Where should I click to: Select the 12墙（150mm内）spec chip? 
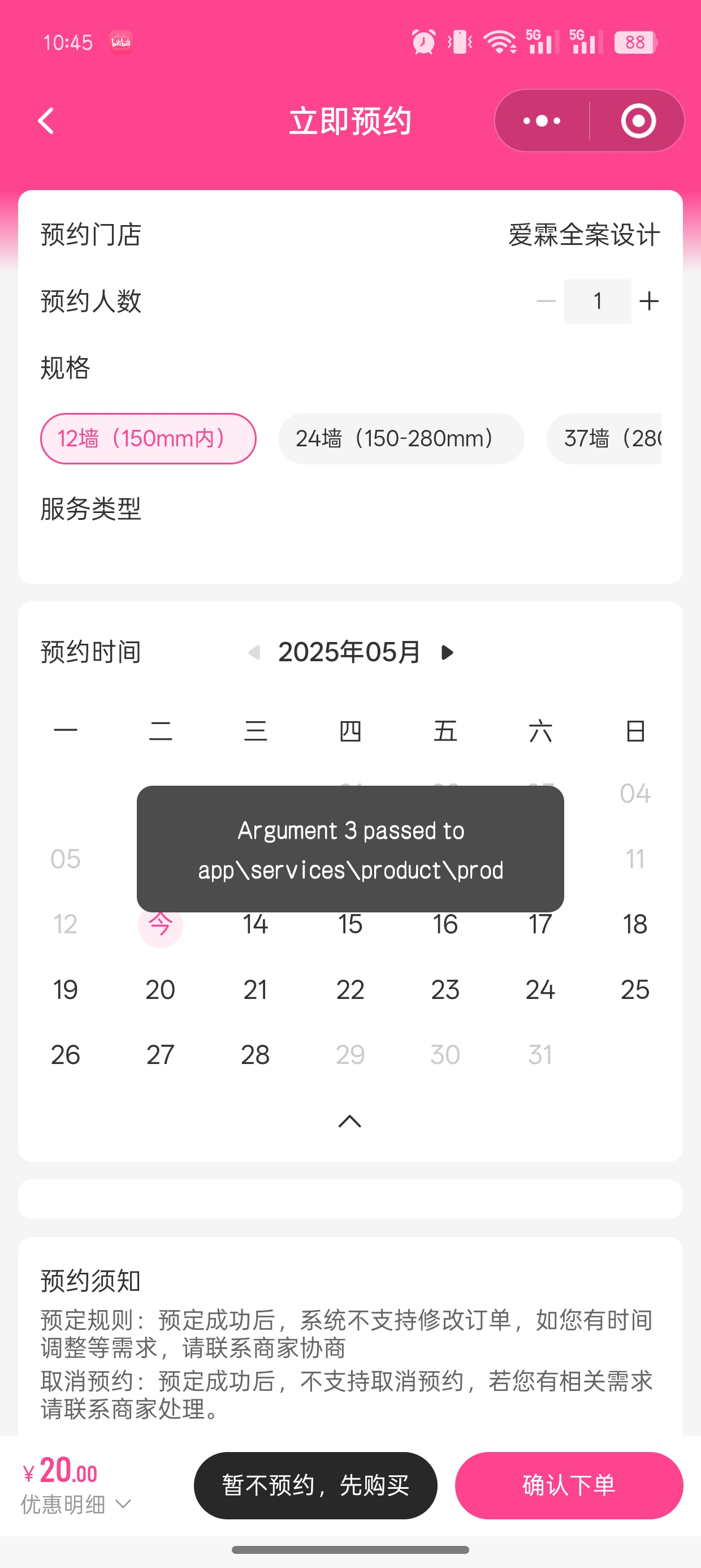click(x=148, y=438)
